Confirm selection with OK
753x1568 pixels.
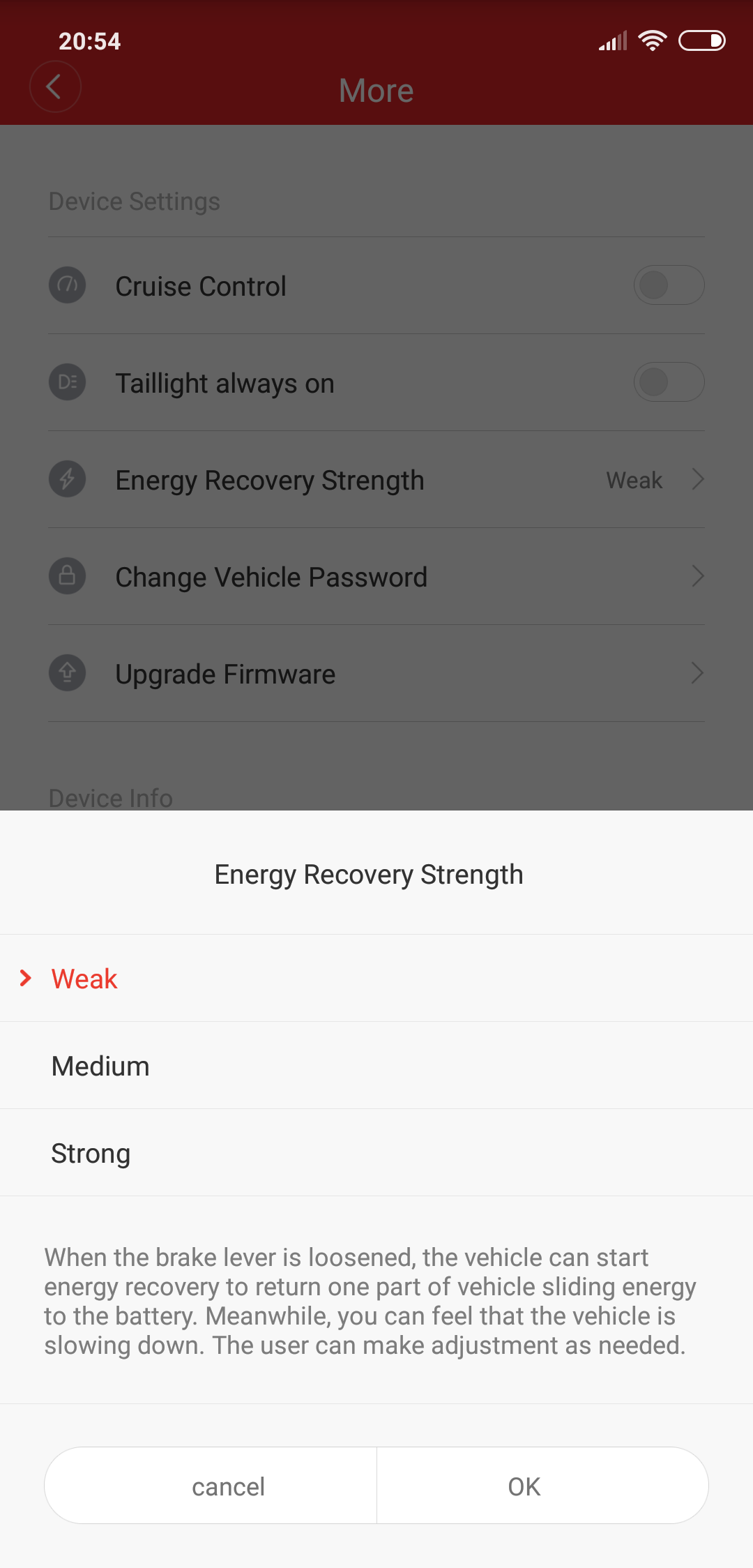pos(542,1486)
